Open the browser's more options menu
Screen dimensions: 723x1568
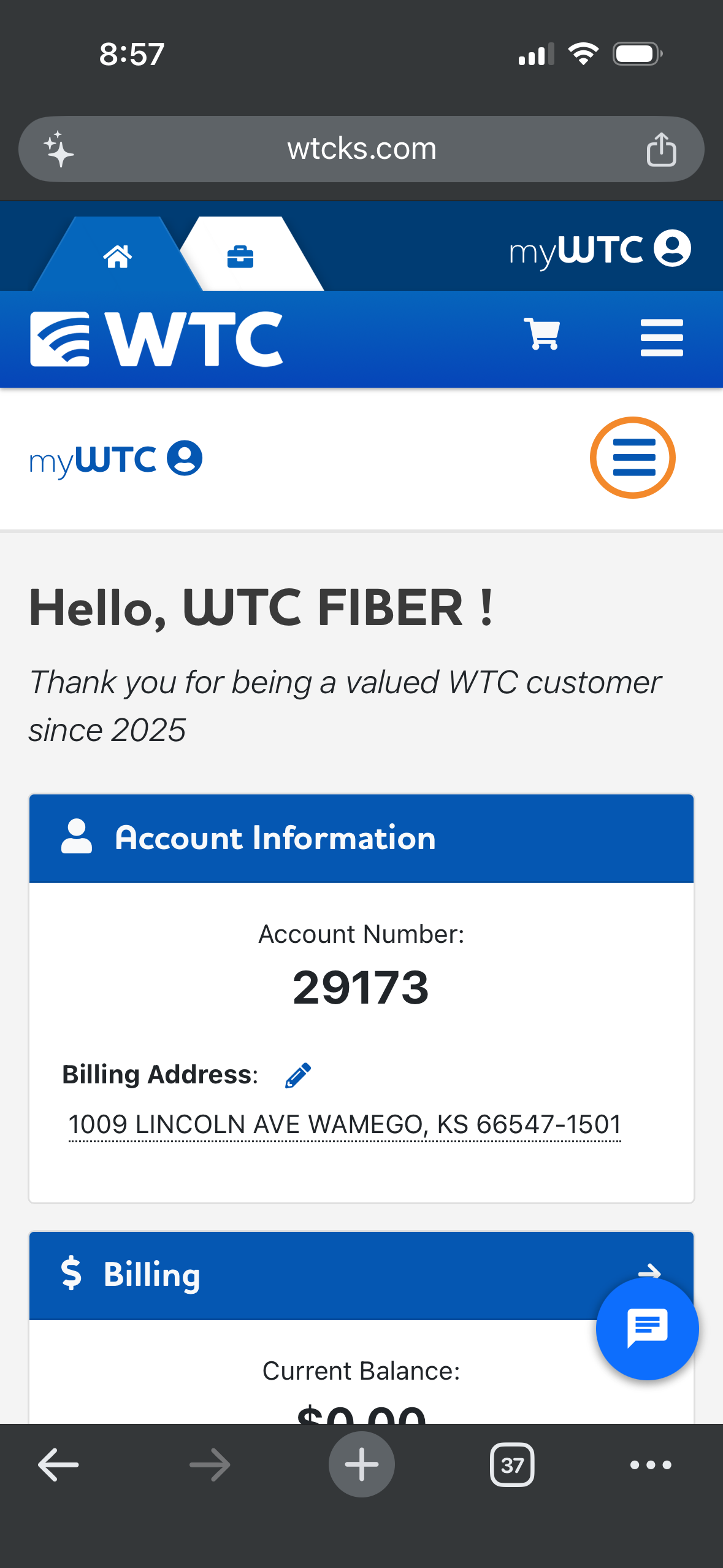point(651,1464)
